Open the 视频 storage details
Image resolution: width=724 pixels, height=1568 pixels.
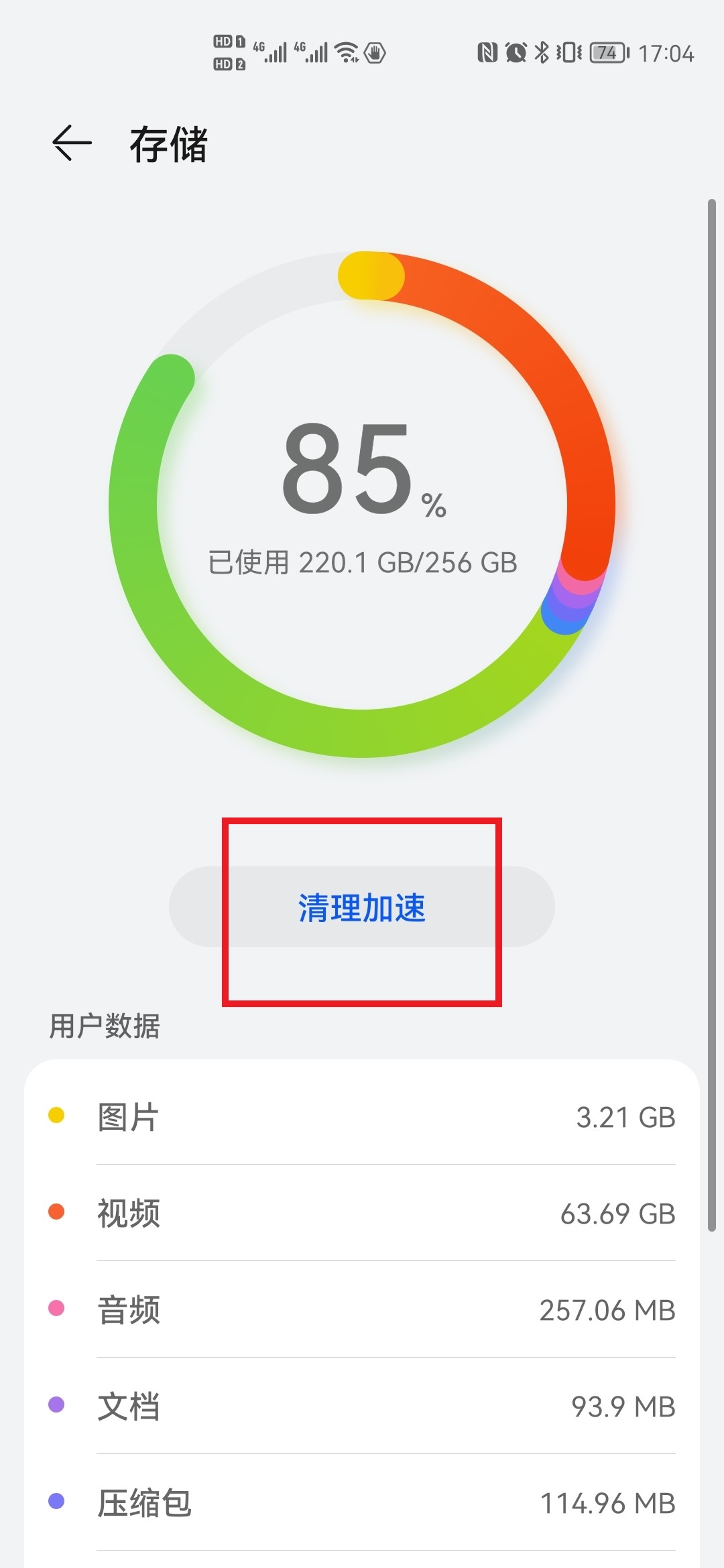[362, 1213]
